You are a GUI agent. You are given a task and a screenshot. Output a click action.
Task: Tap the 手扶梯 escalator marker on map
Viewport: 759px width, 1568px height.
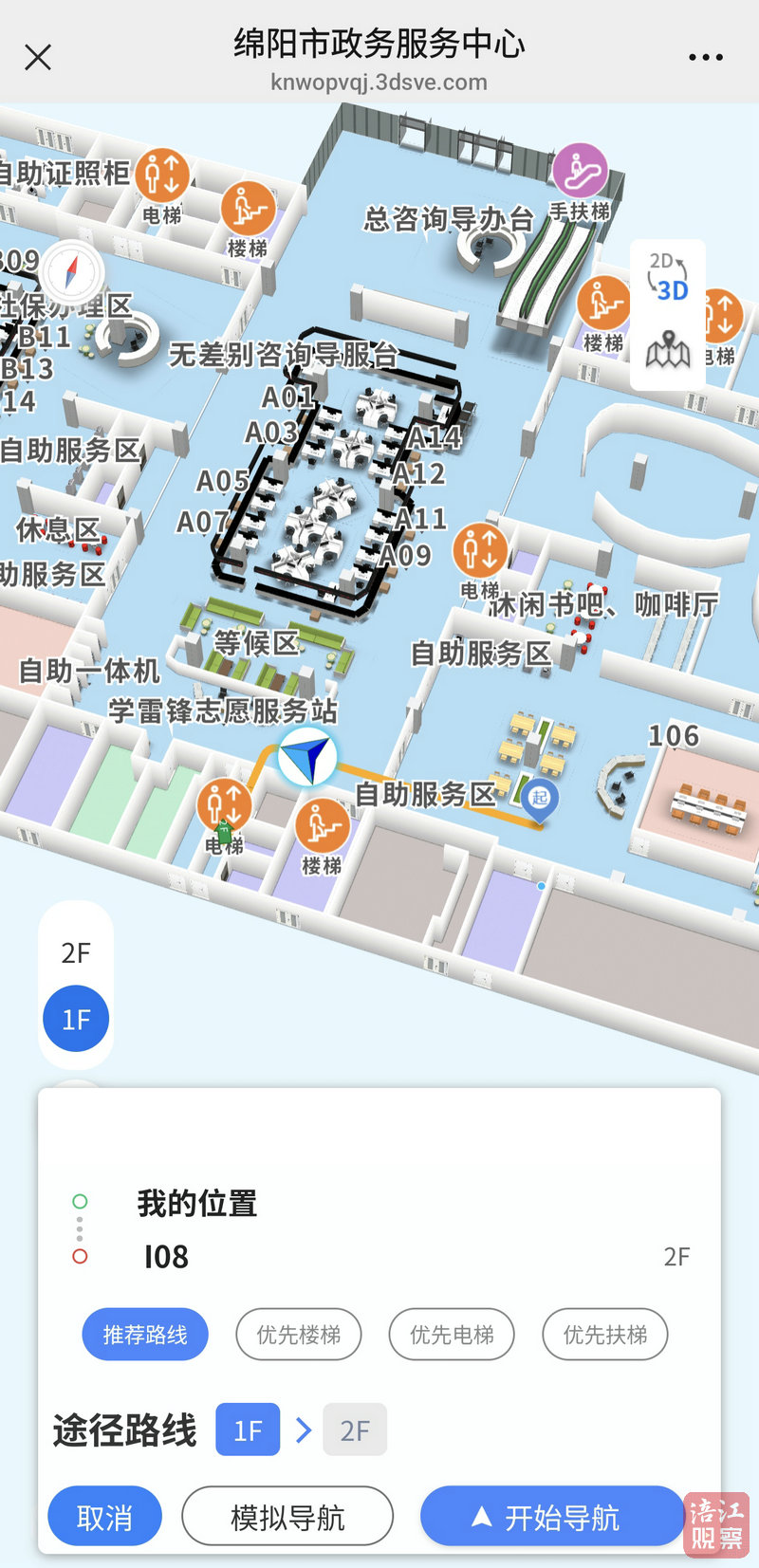(580, 172)
